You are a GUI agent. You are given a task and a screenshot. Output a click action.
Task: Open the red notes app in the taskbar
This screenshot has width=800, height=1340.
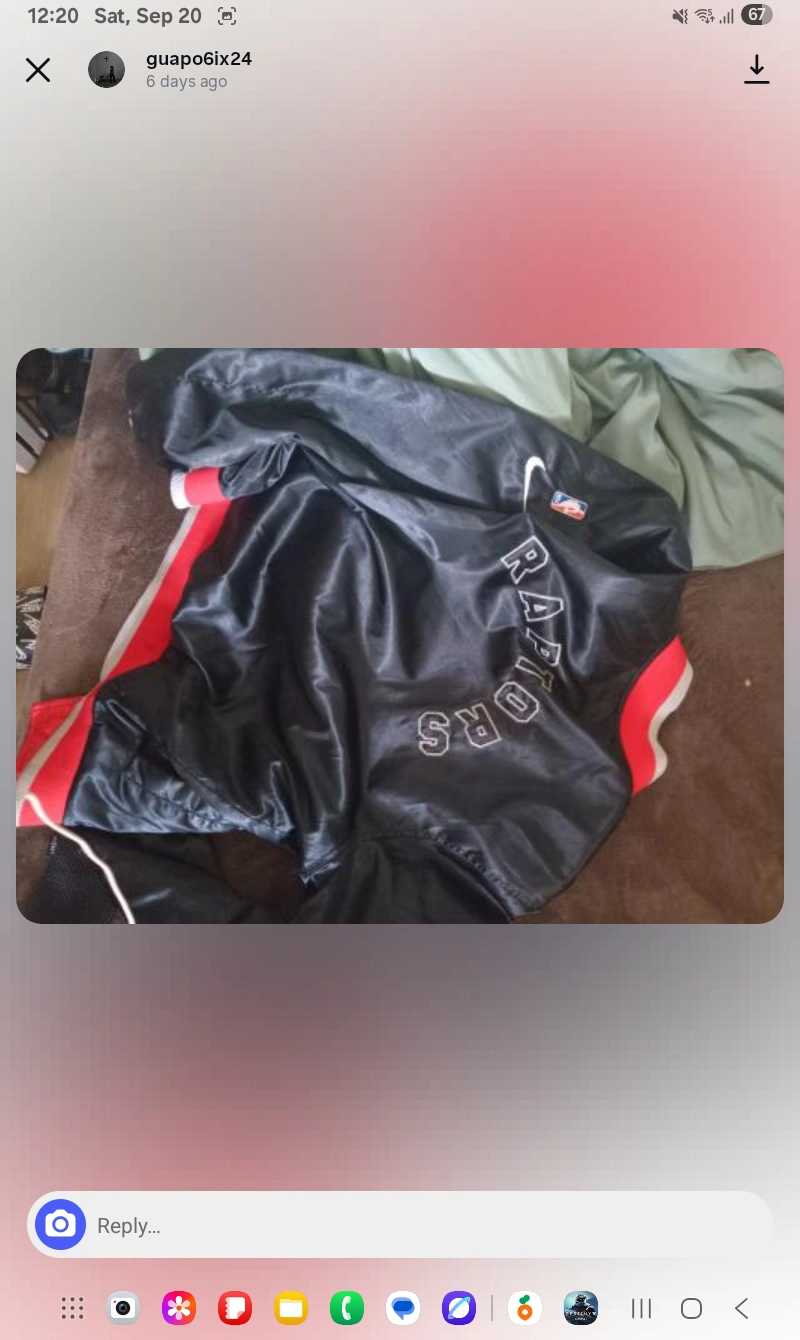[235, 1308]
